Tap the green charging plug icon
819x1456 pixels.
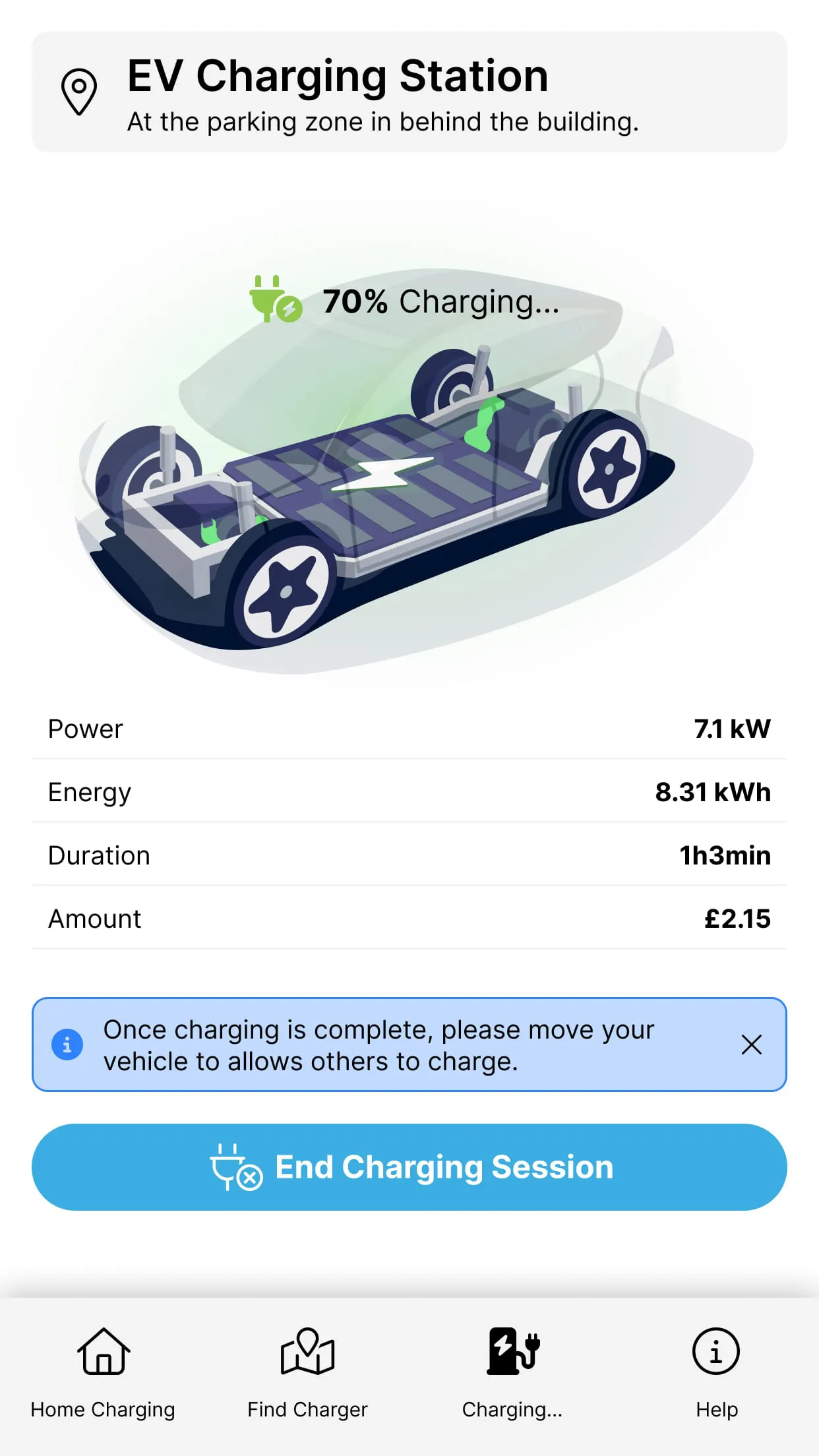click(x=274, y=301)
